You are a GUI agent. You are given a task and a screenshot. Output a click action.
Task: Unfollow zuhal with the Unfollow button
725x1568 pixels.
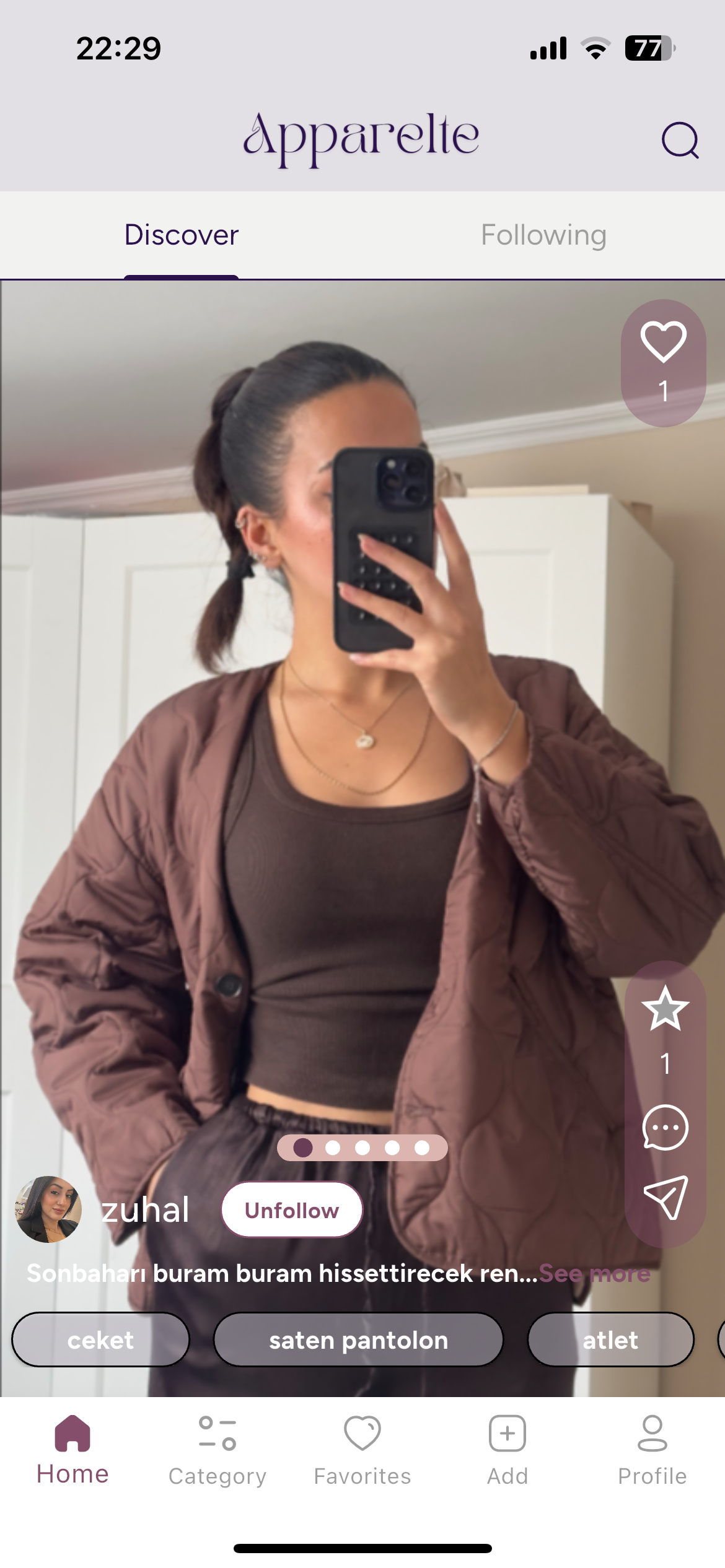coord(292,1209)
